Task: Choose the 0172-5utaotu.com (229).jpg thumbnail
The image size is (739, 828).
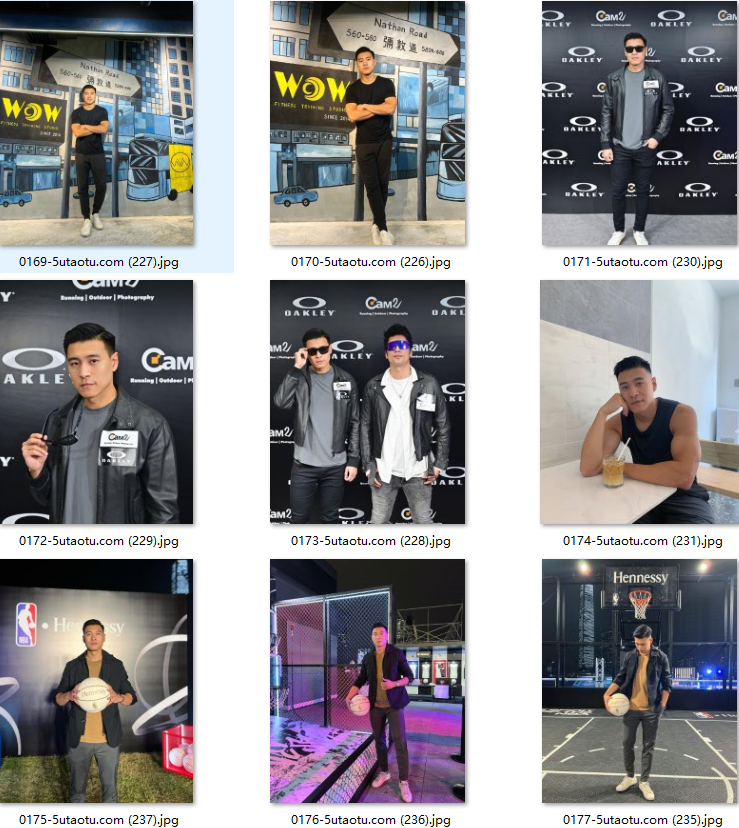Action: 97,402
